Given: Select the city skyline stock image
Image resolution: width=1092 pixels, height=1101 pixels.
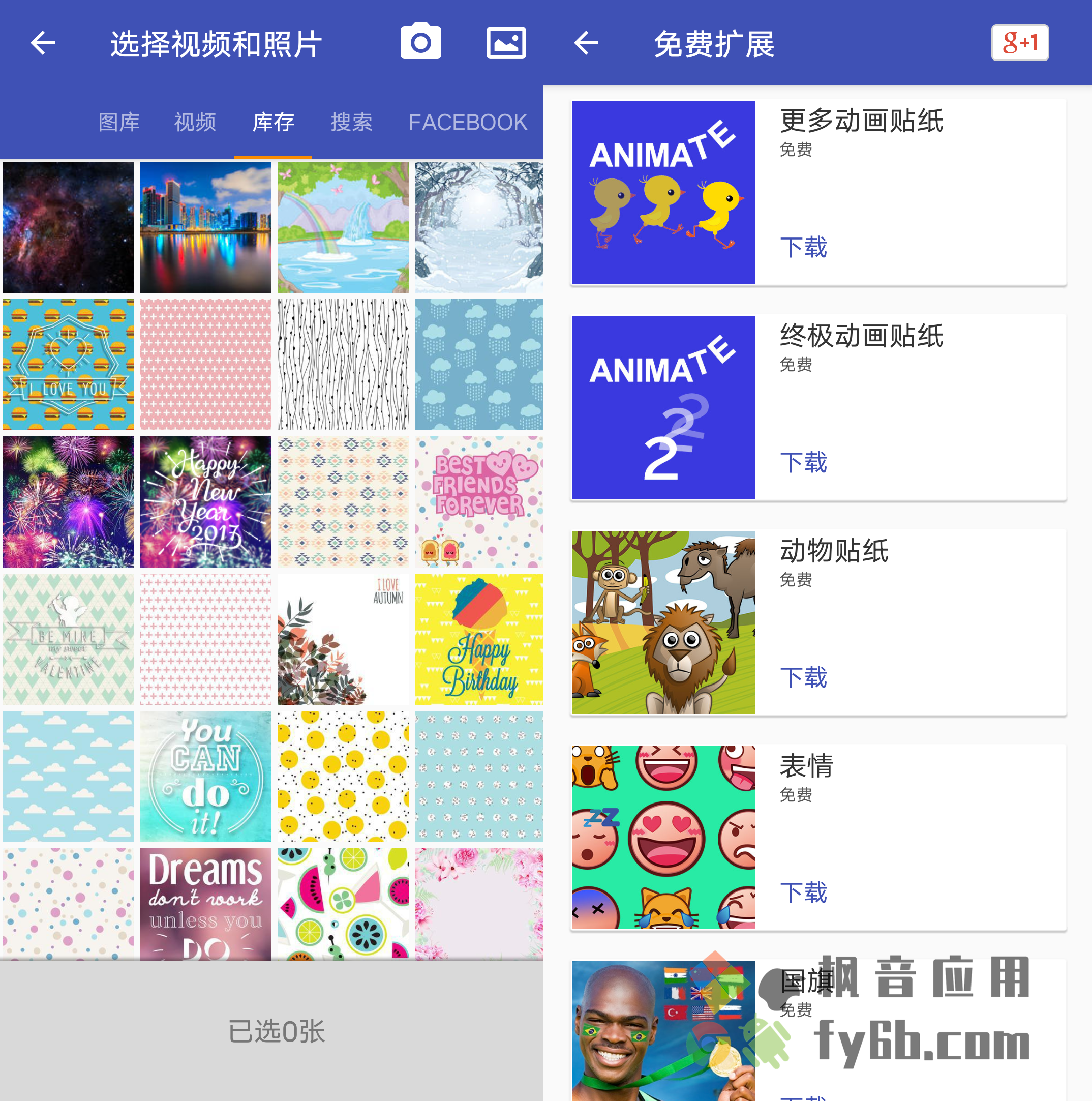Looking at the screenshot, I should click(206, 227).
